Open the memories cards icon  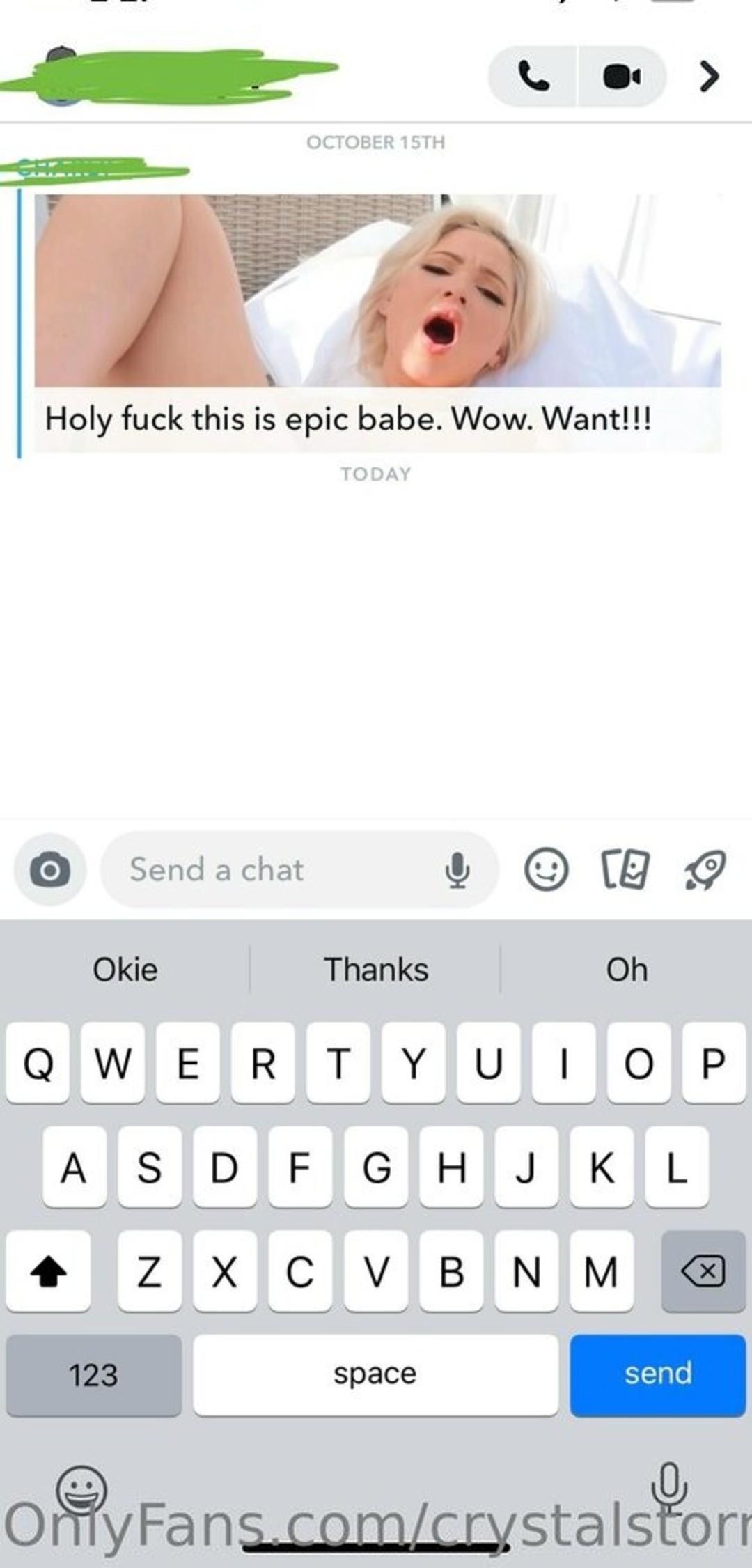tap(625, 869)
